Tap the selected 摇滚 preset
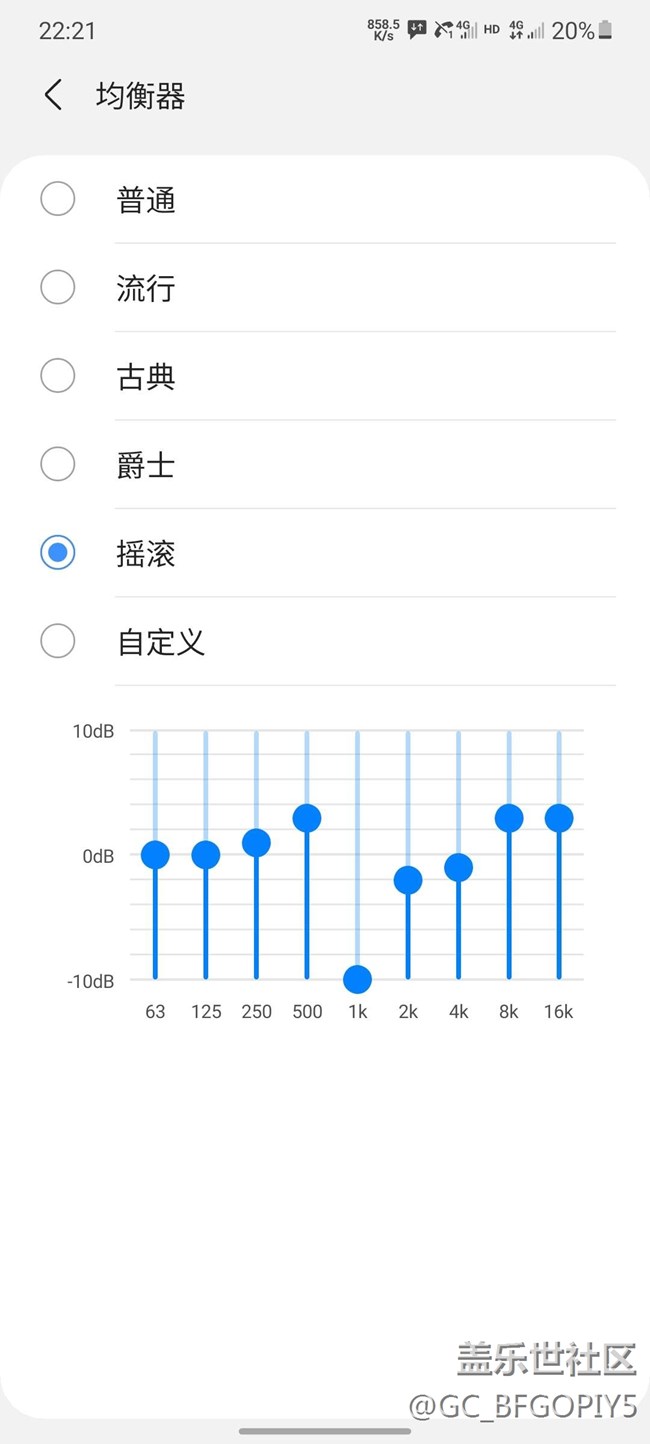 pos(58,552)
